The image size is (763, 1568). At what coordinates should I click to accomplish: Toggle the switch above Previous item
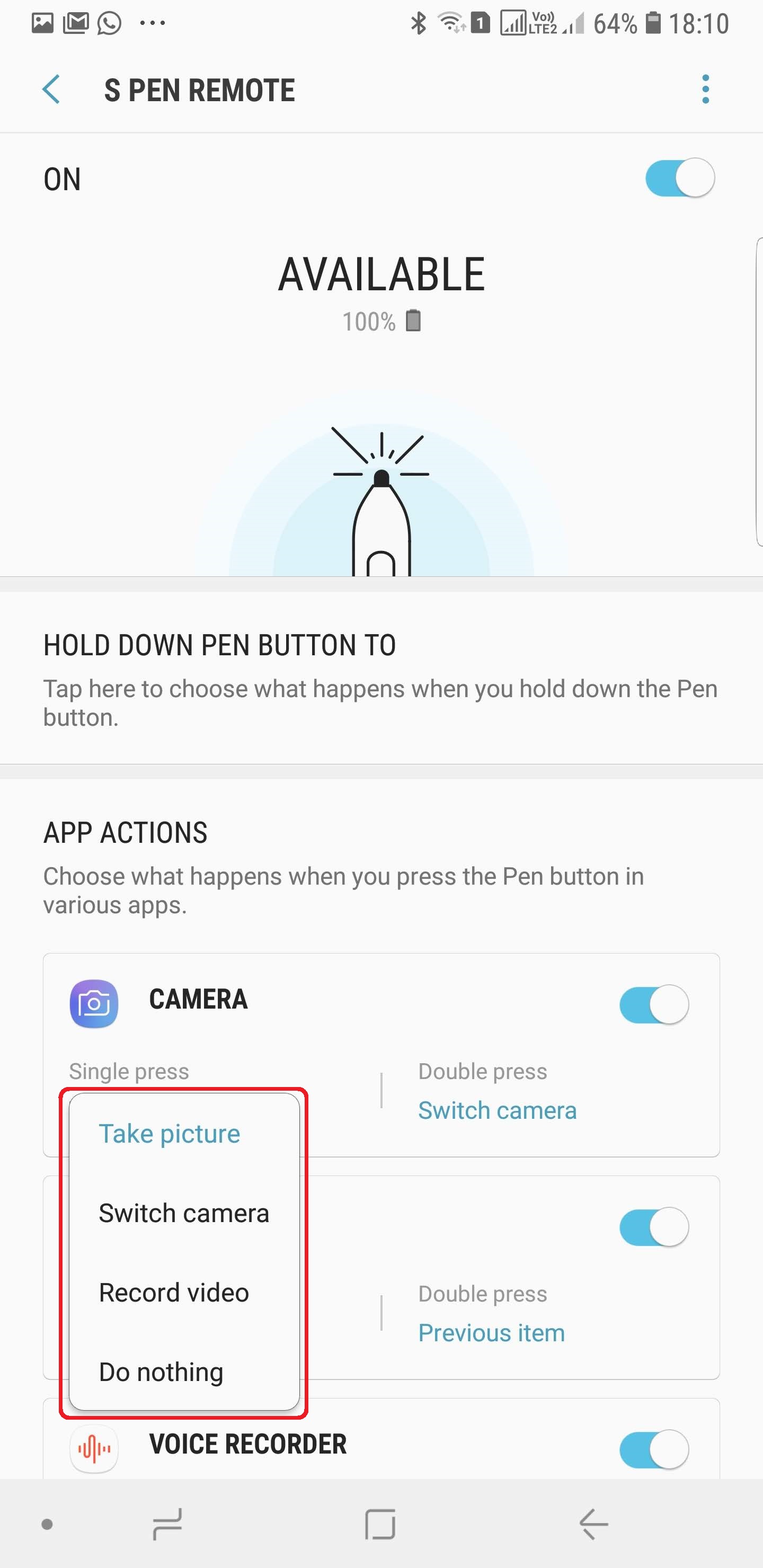[653, 1226]
